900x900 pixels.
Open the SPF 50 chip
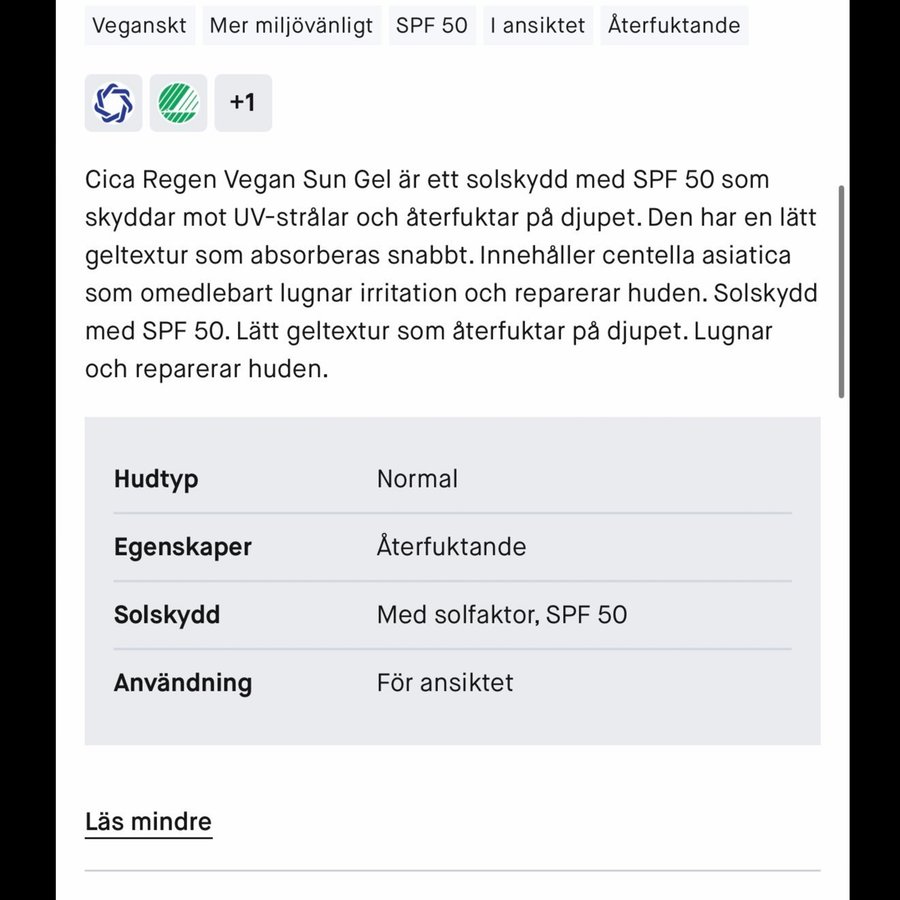pyautogui.click(x=431, y=26)
